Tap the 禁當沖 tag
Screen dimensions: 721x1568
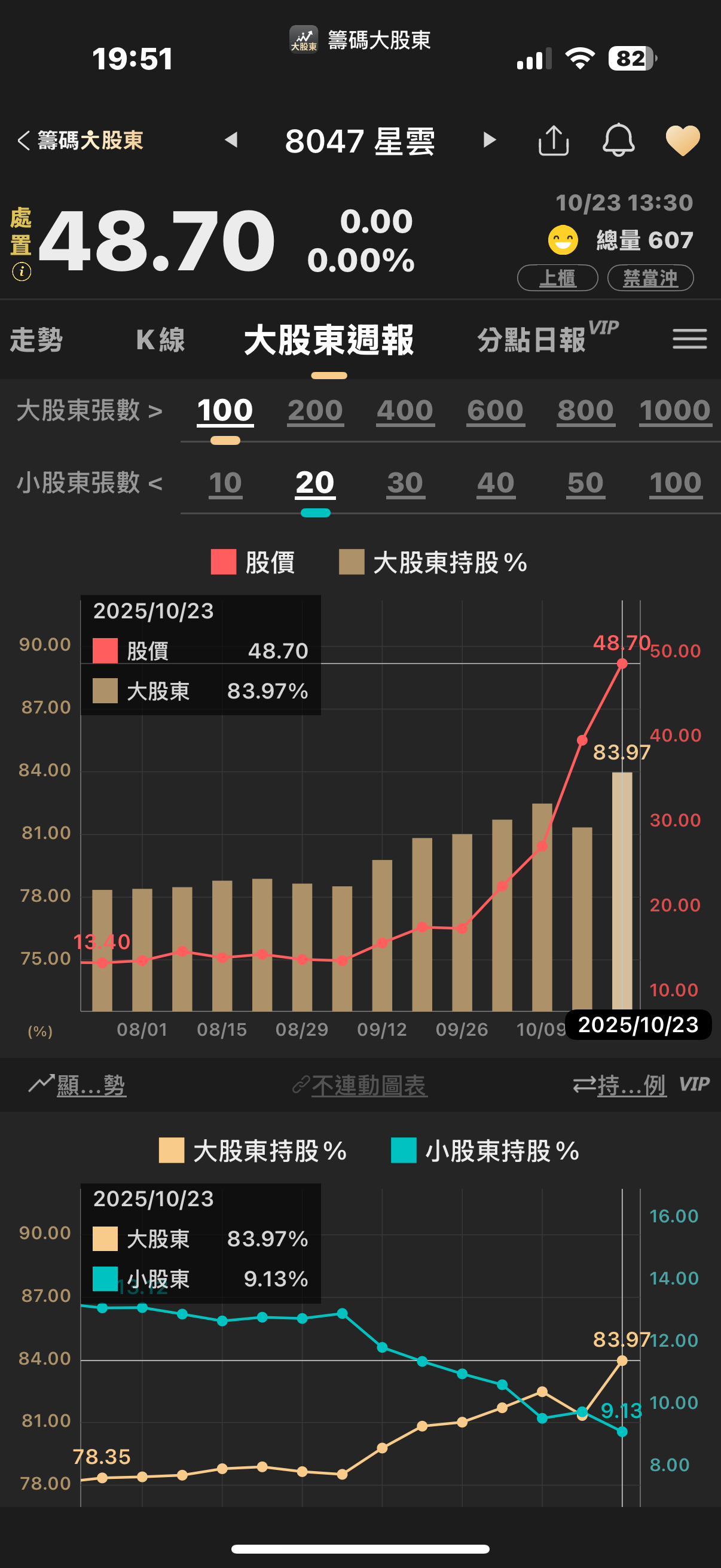[650, 278]
